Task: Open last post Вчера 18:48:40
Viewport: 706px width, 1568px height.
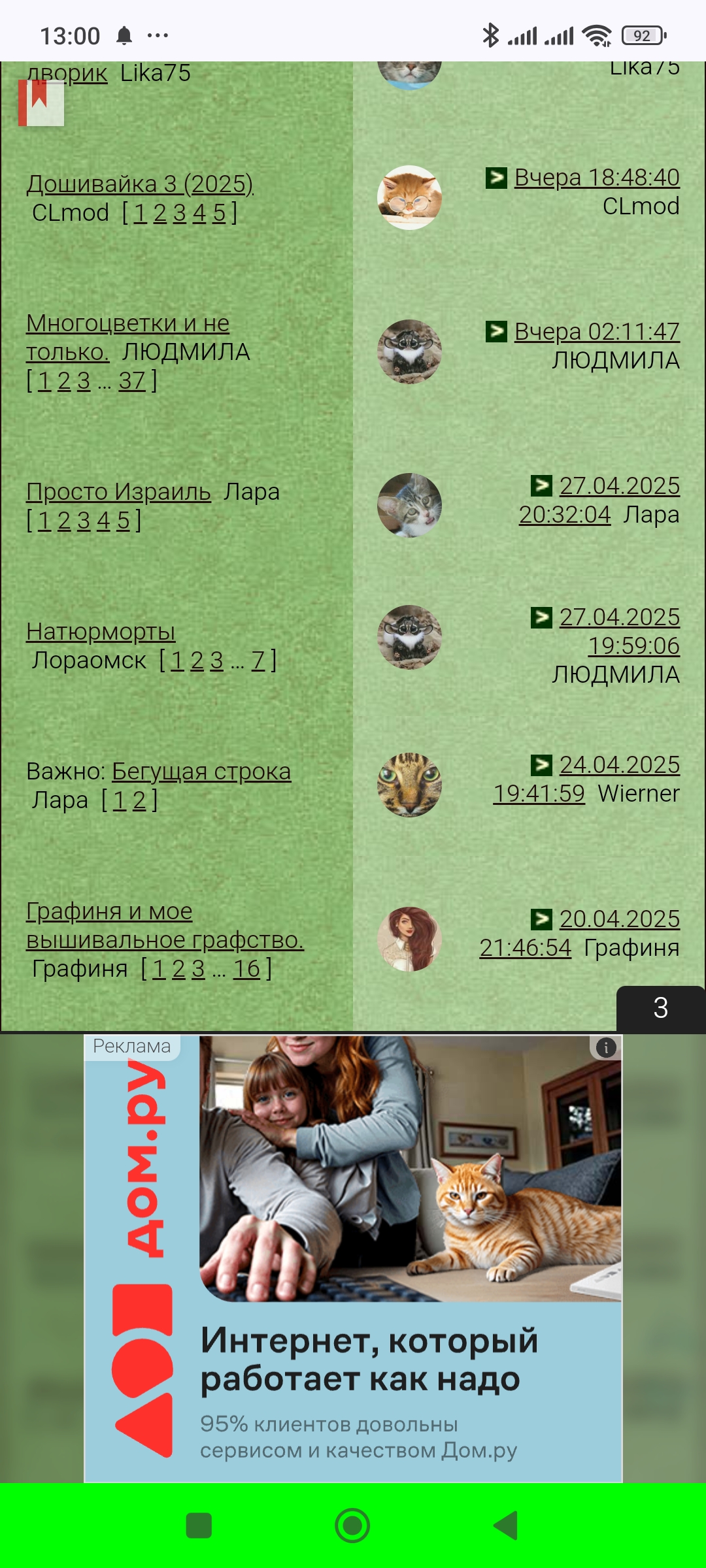Action: coord(597,178)
